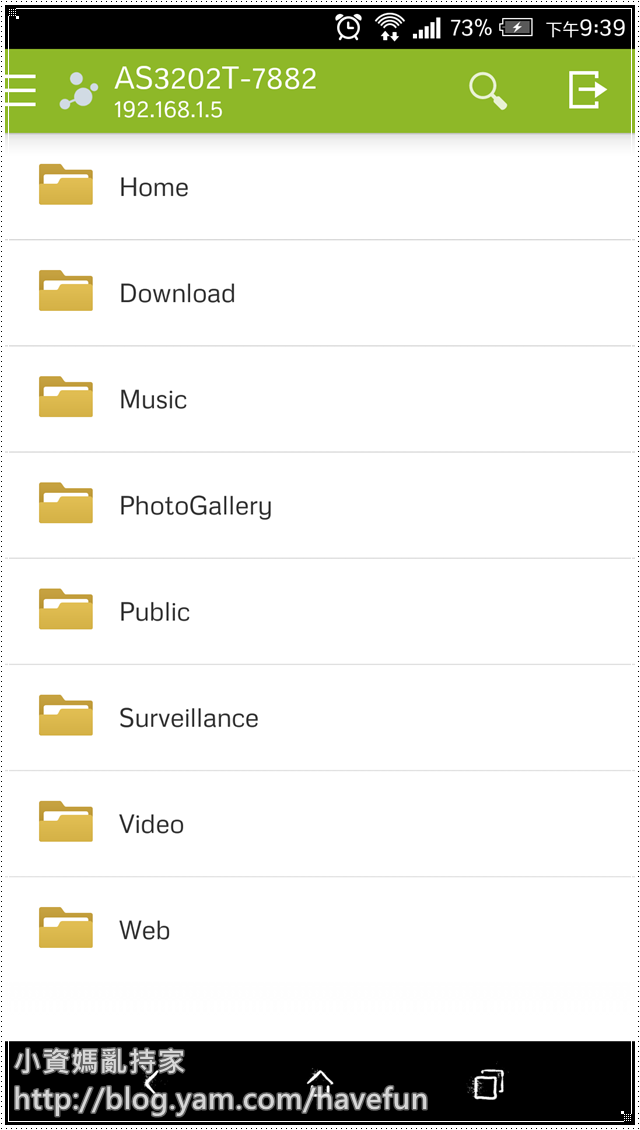Screen dimensions: 640x1130
Task: Open the Surveillance folder
Action: 188,718
